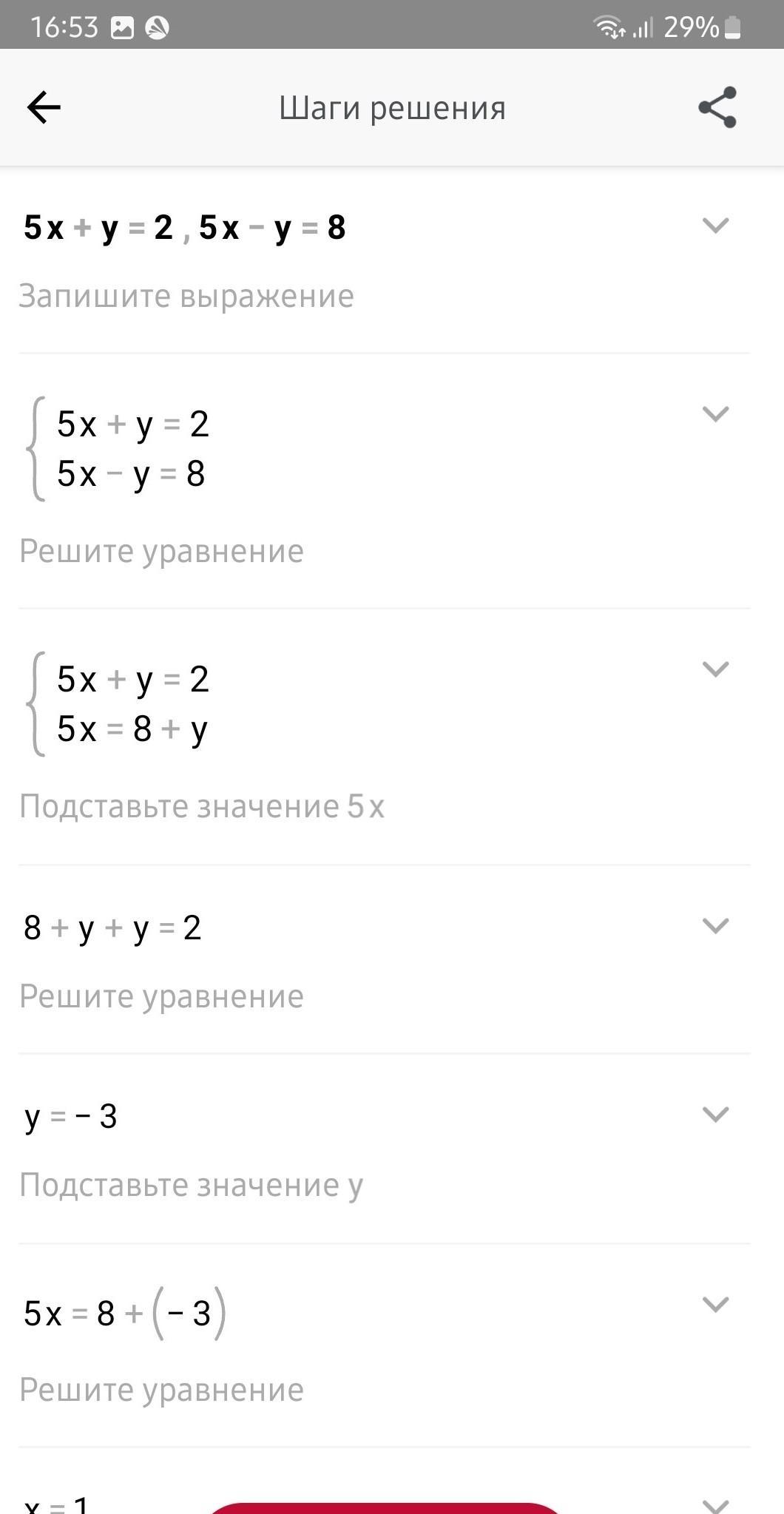Image resolution: width=784 pixels, height=1514 pixels.
Task: Expand the first 'Решите уравнение' system step
Action: (x=715, y=413)
